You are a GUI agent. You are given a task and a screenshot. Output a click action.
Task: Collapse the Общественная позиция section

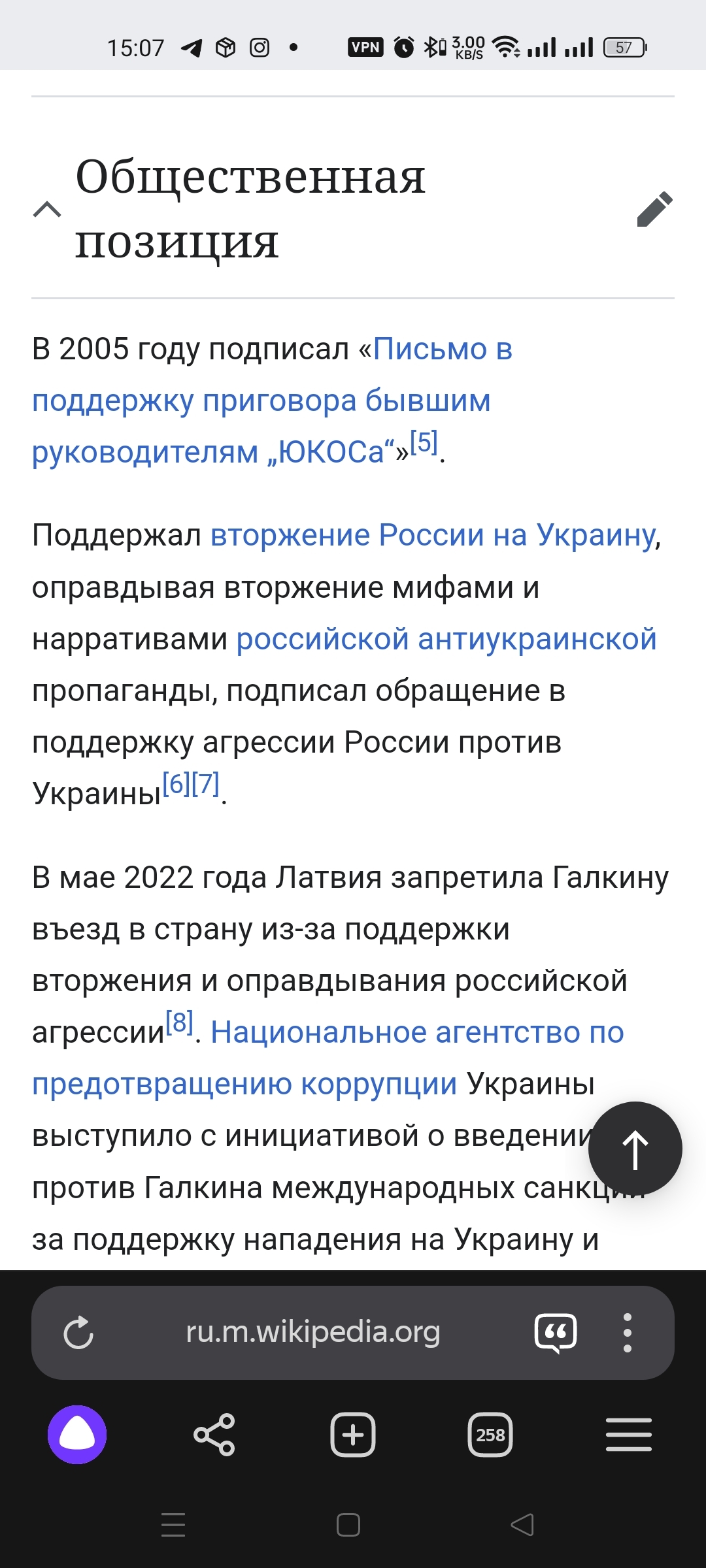coord(47,209)
